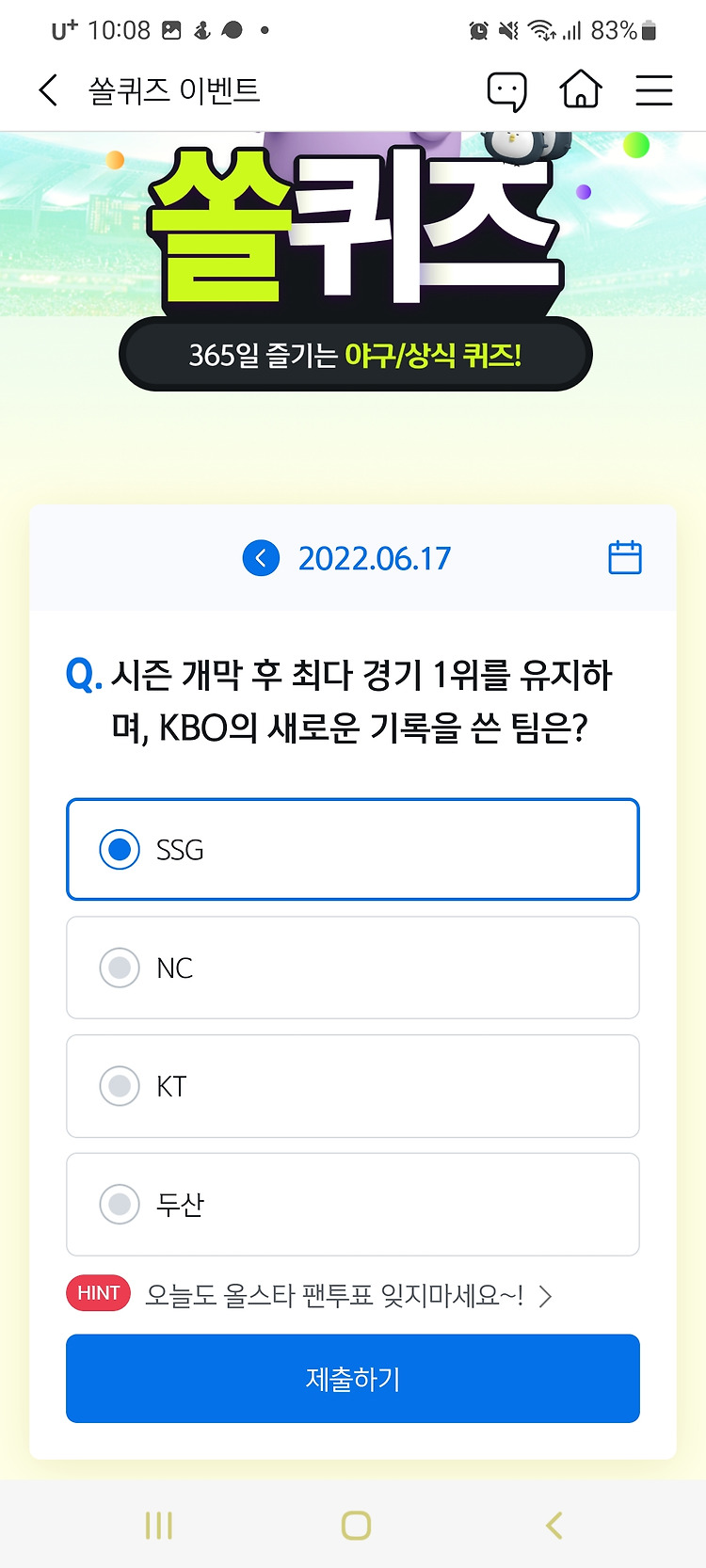Select the SSG answer option
Screen dimensions: 706x1568
tap(353, 850)
